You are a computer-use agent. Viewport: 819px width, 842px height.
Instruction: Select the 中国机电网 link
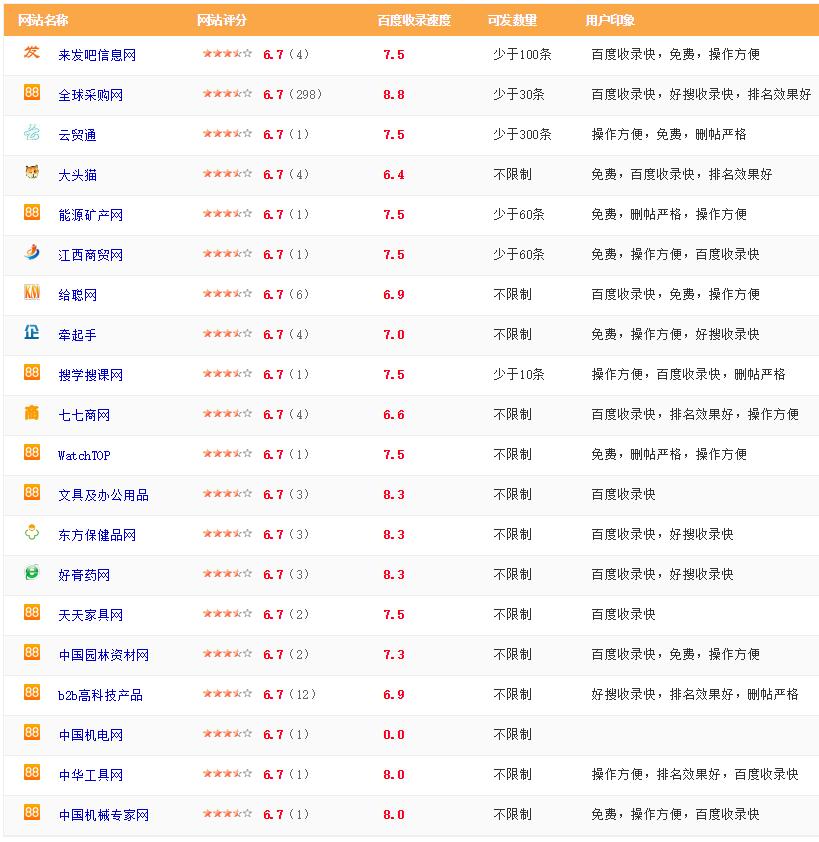point(90,735)
